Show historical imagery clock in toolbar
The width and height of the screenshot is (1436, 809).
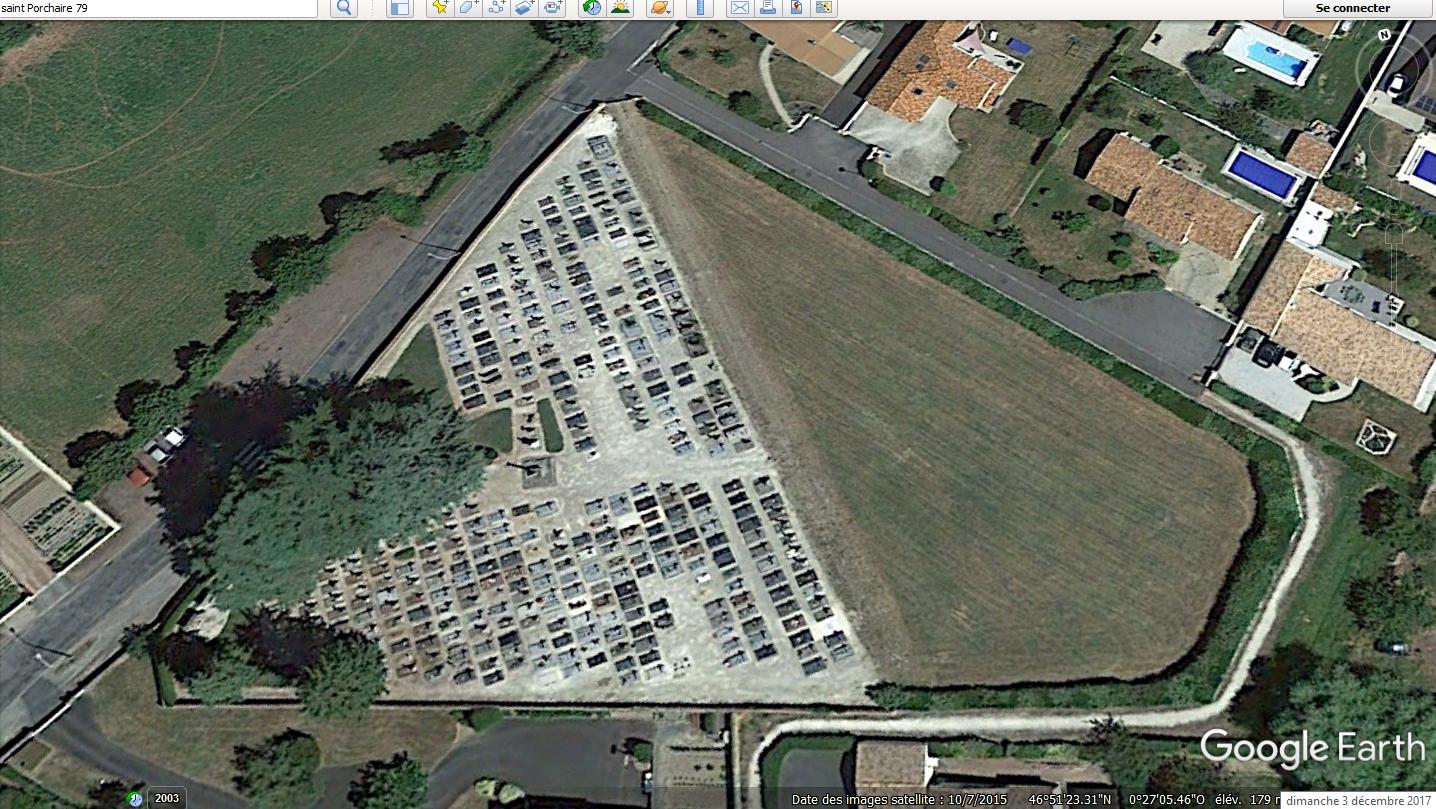point(592,8)
